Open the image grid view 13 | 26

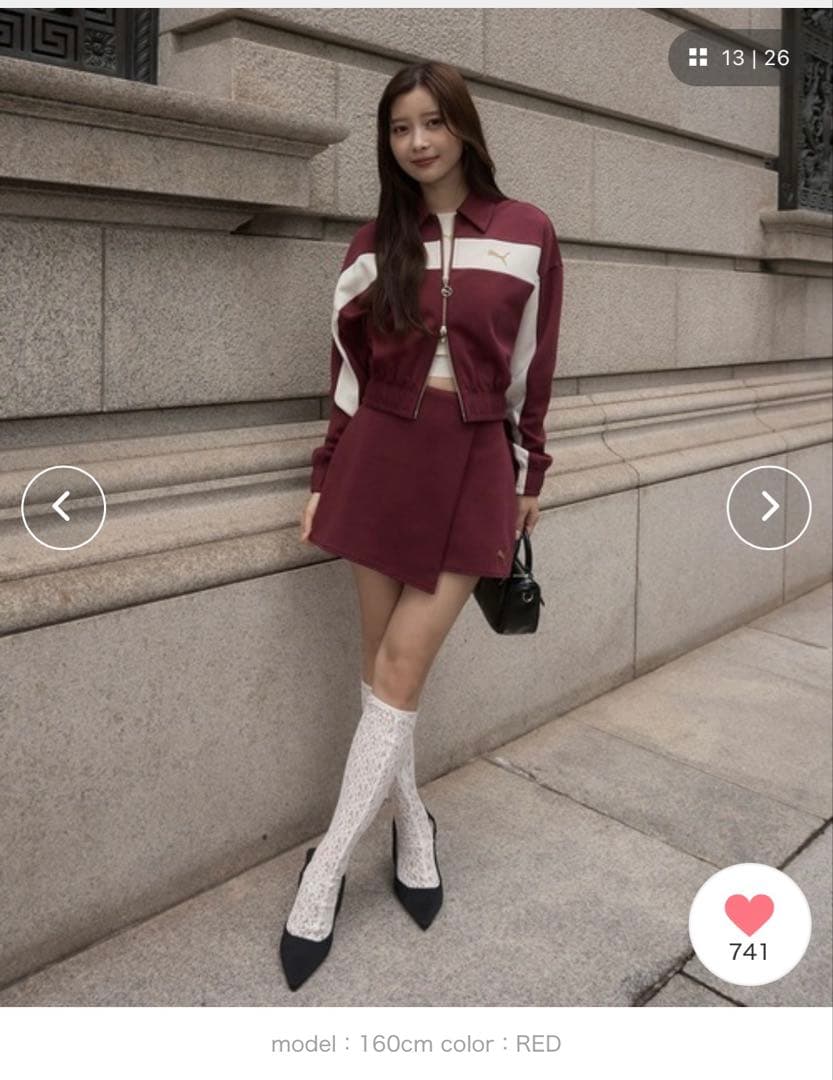pos(739,58)
